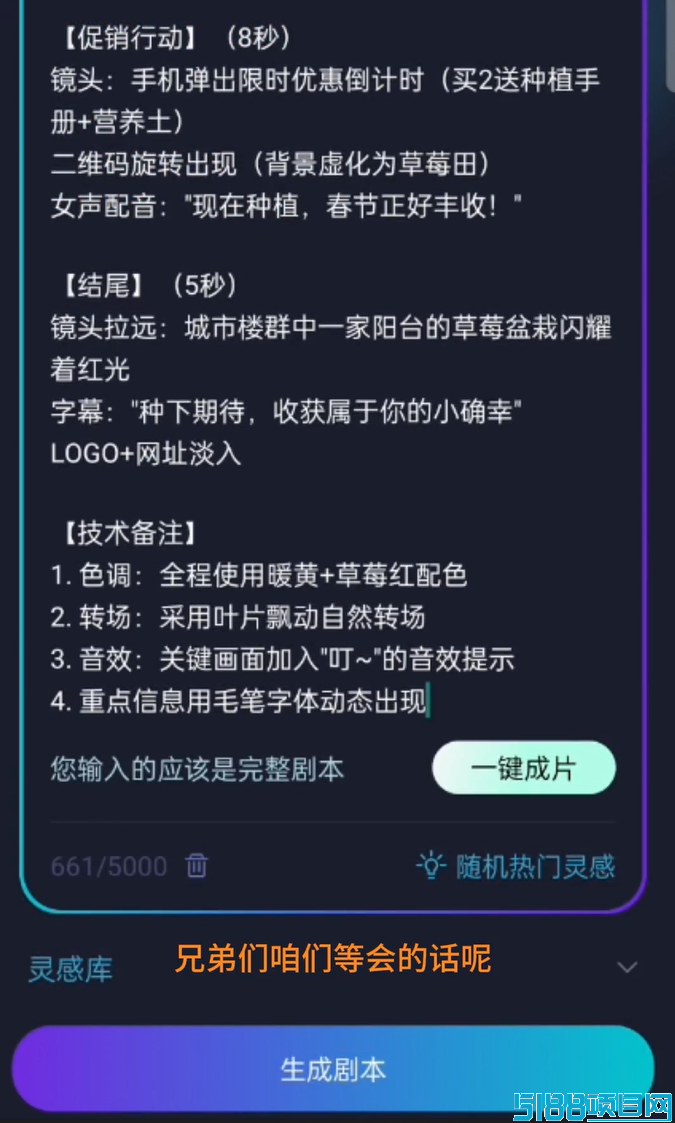Tap the 一键成片 button
This screenshot has width=675, height=1123.
click(x=523, y=768)
